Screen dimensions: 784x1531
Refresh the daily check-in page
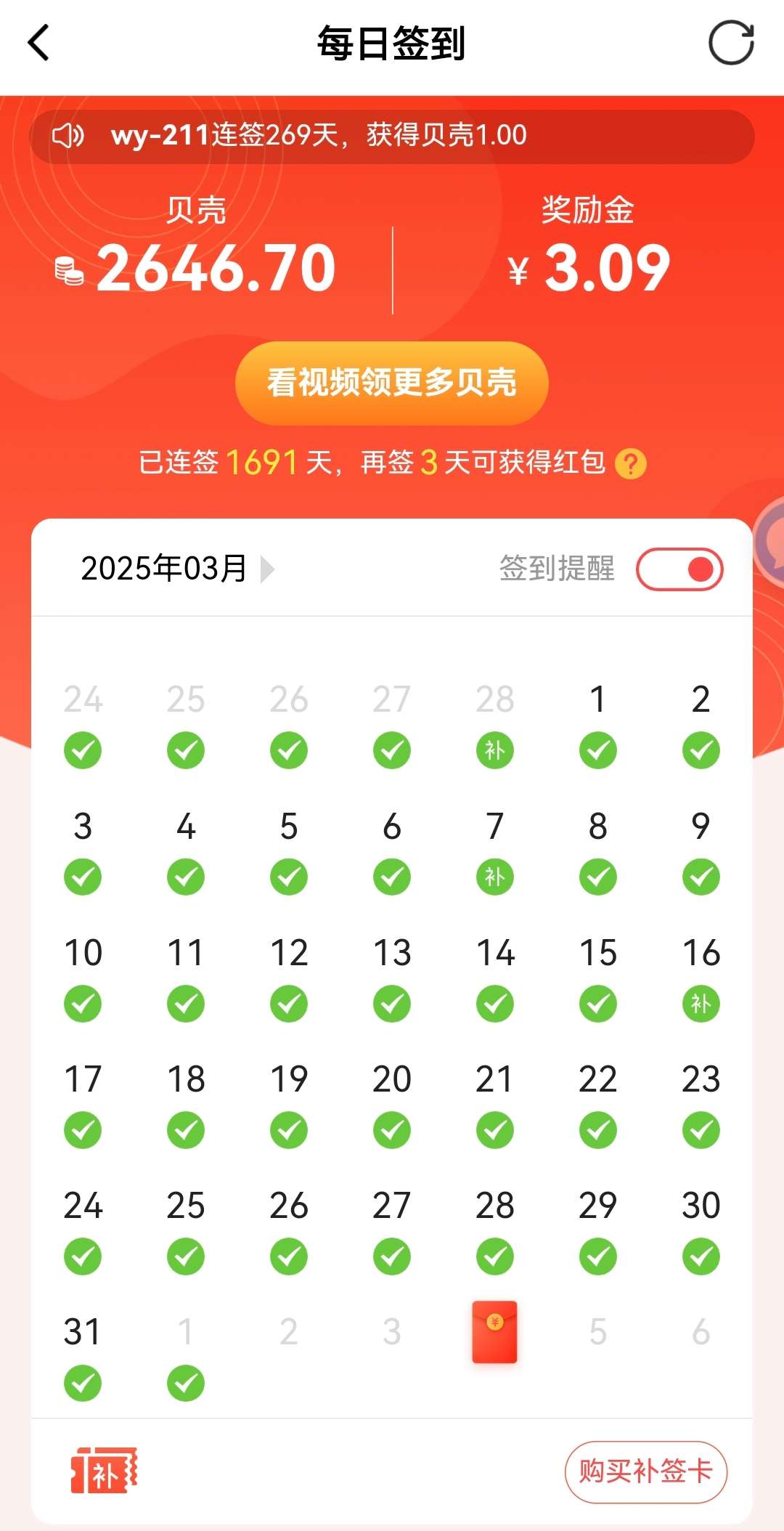[731, 43]
